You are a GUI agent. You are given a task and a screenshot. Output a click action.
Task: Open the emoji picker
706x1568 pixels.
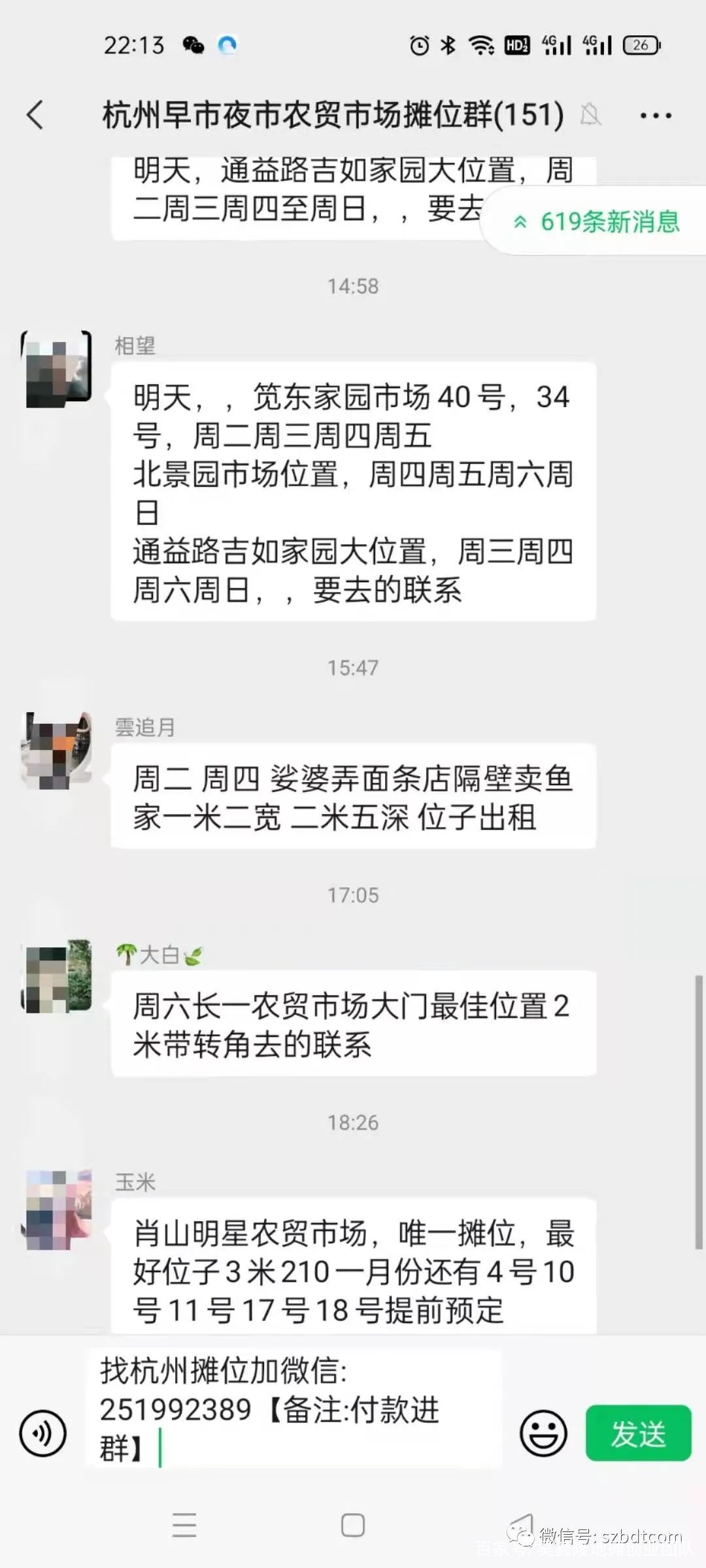543,1434
